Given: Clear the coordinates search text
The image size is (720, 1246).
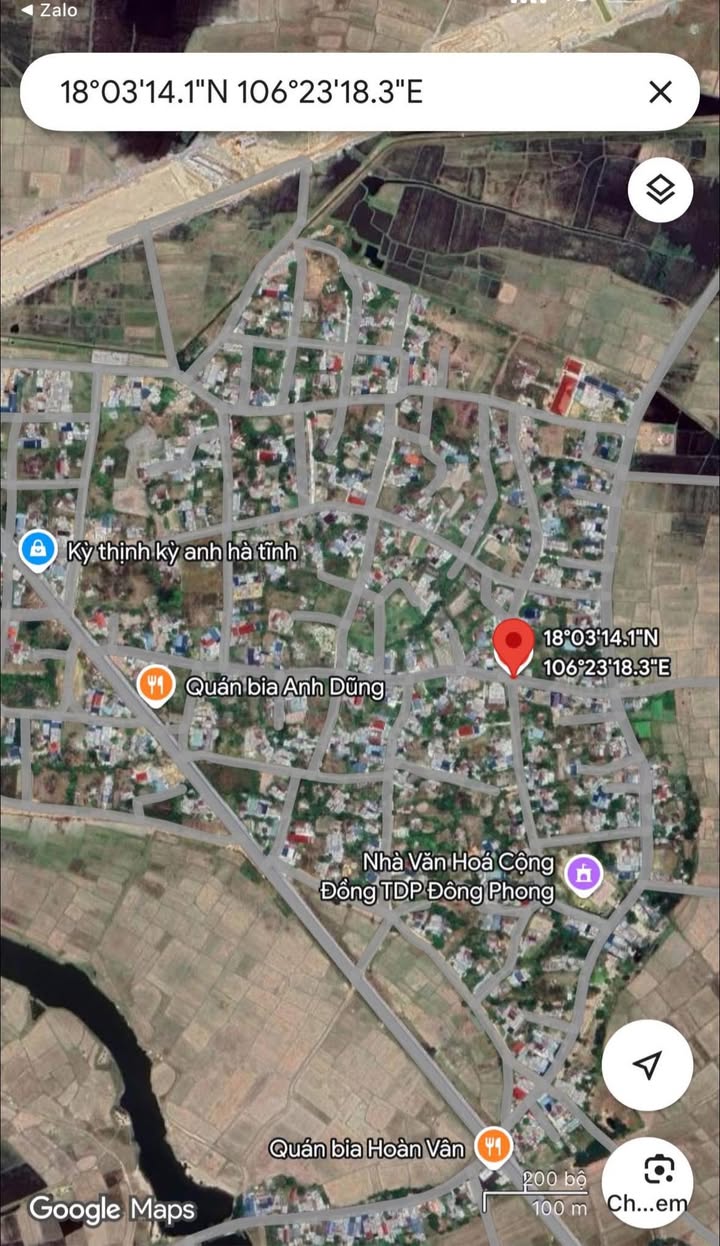Looking at the screenshot, I should point(660,93).
